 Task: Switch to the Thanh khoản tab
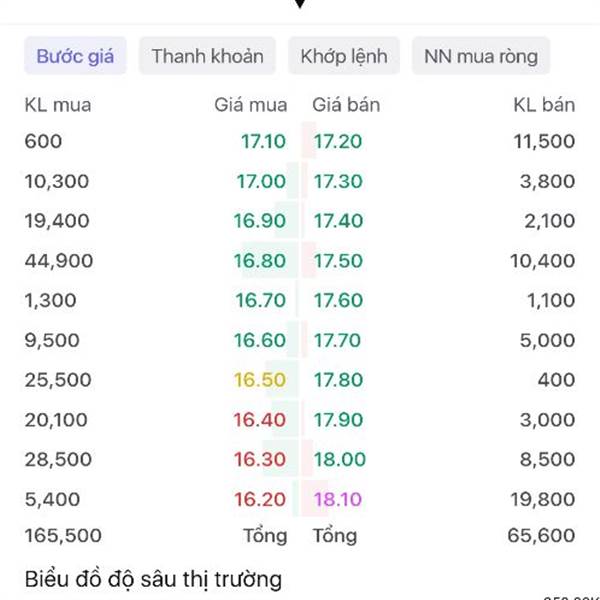pos(207,56)
